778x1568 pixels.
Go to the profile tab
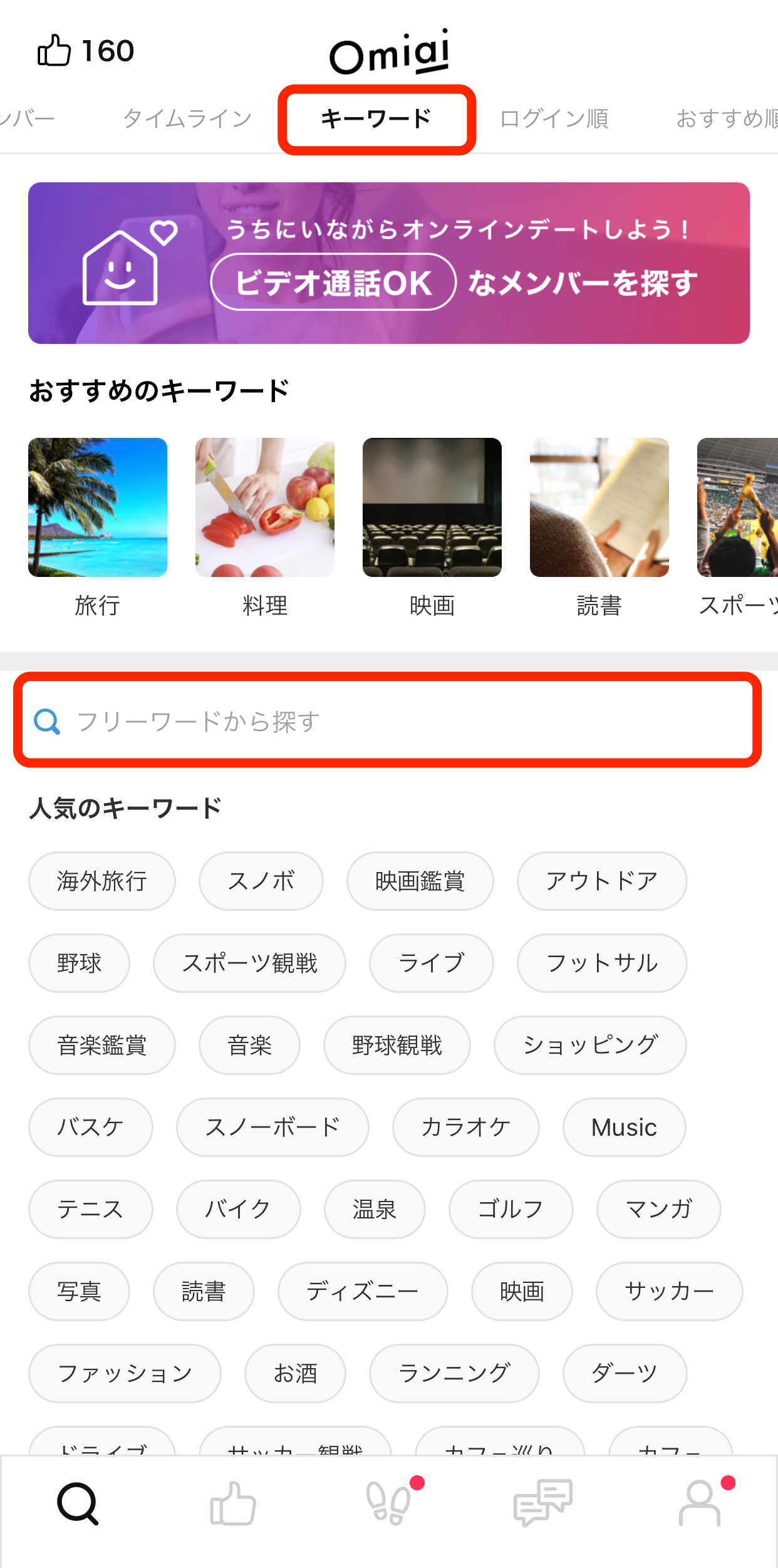[700, 1503]
